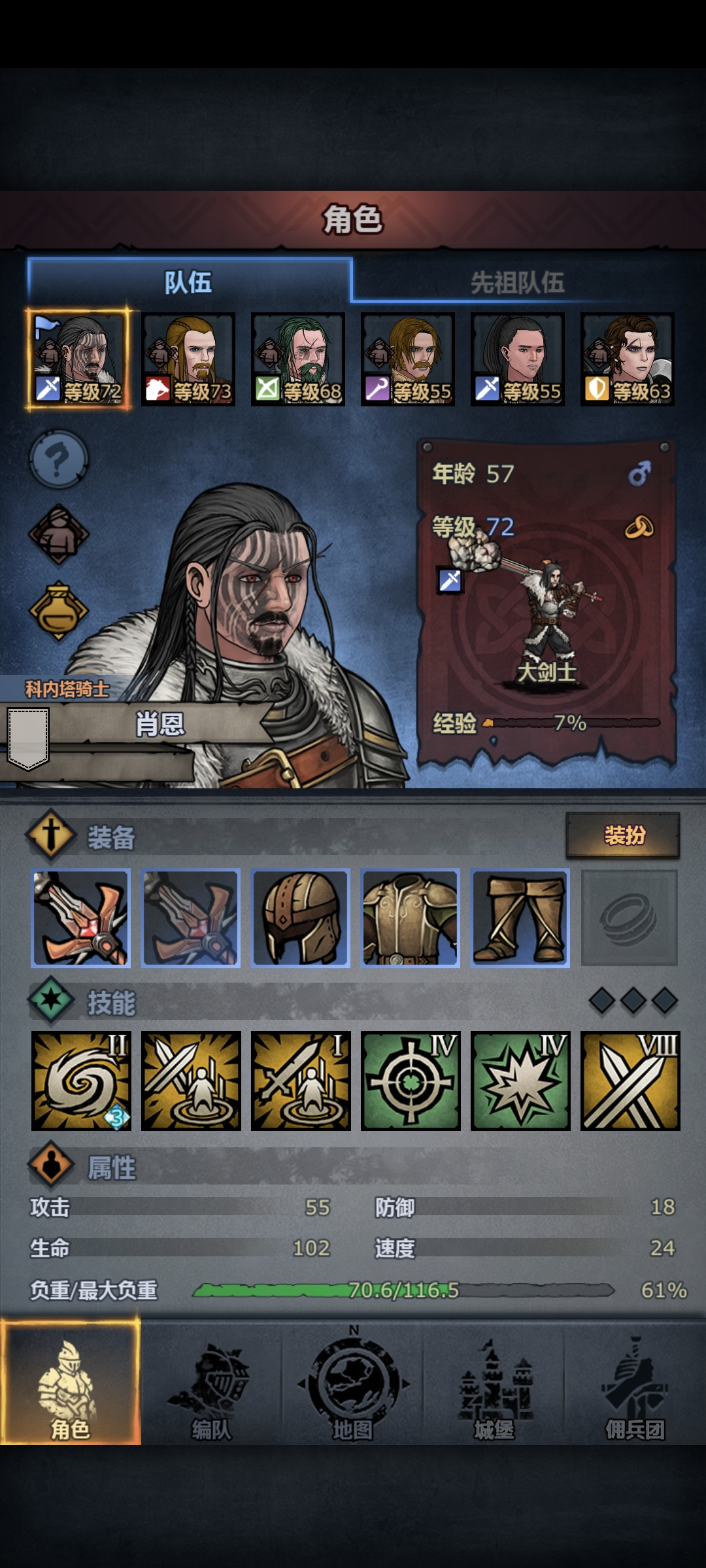Open the boots equipment slot

[x=520, y=918]
